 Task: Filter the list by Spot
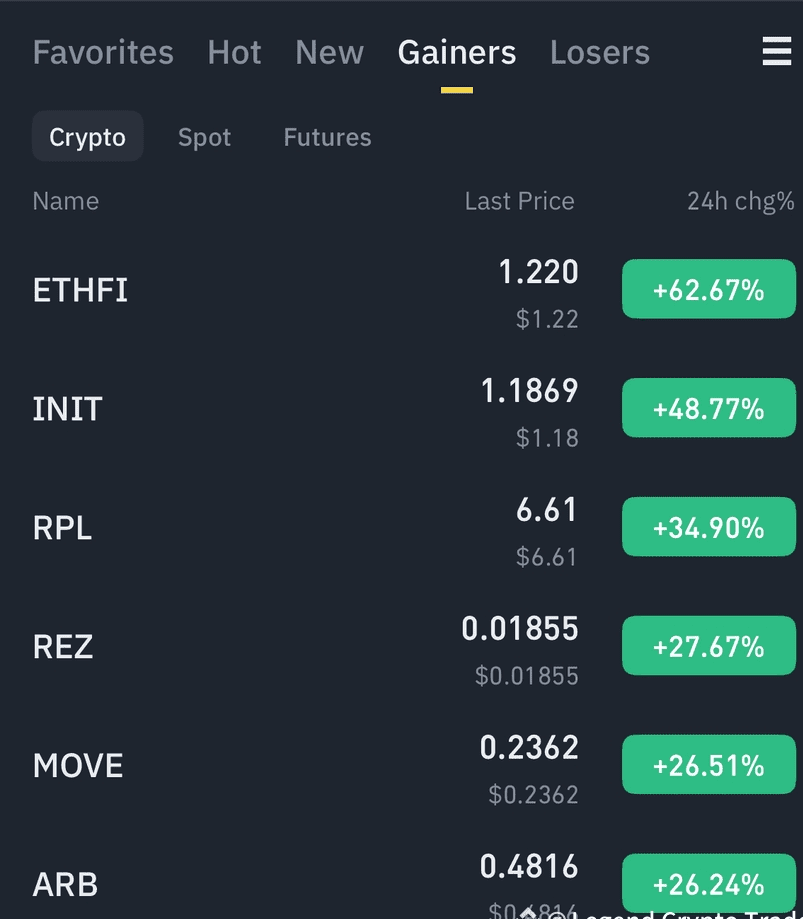point(204,137)
